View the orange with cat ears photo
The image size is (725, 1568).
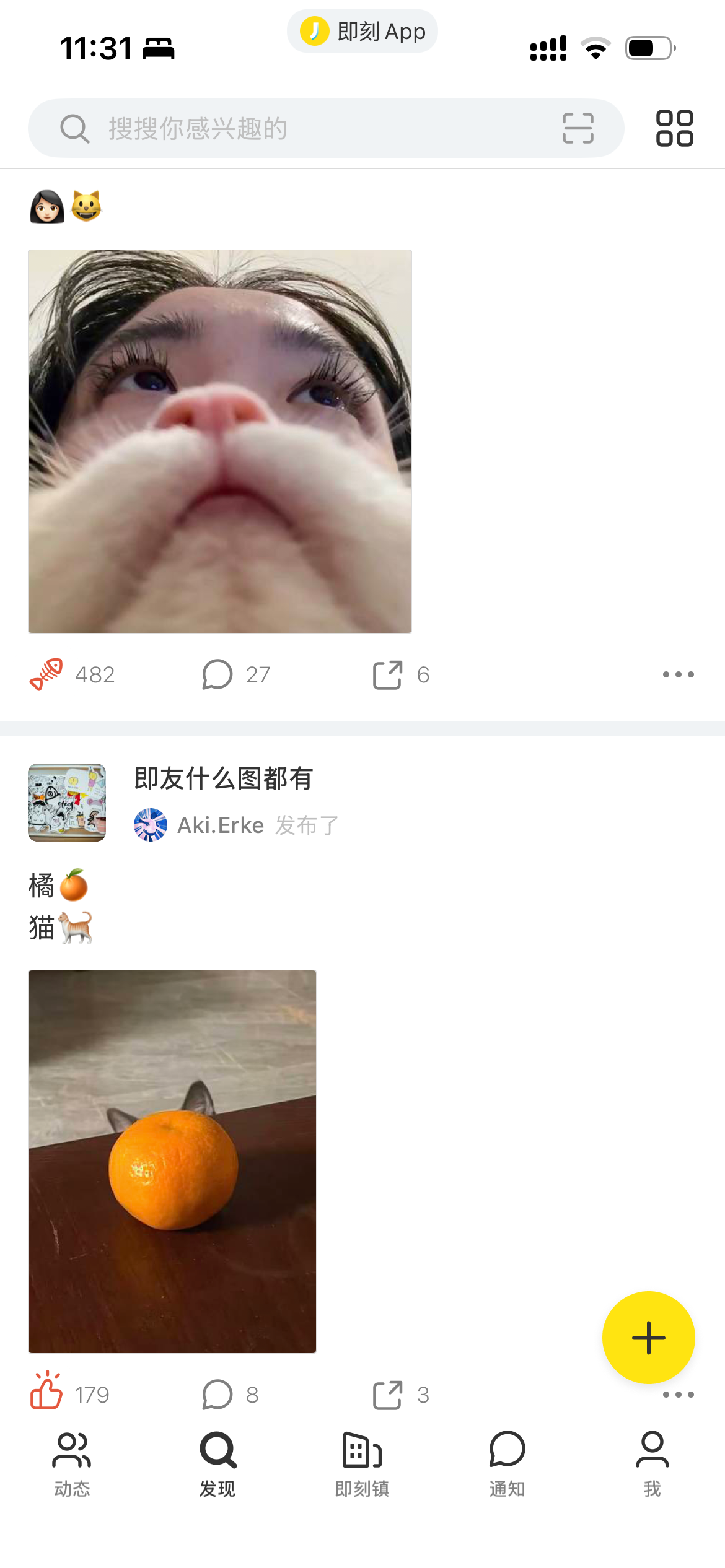172,1161
